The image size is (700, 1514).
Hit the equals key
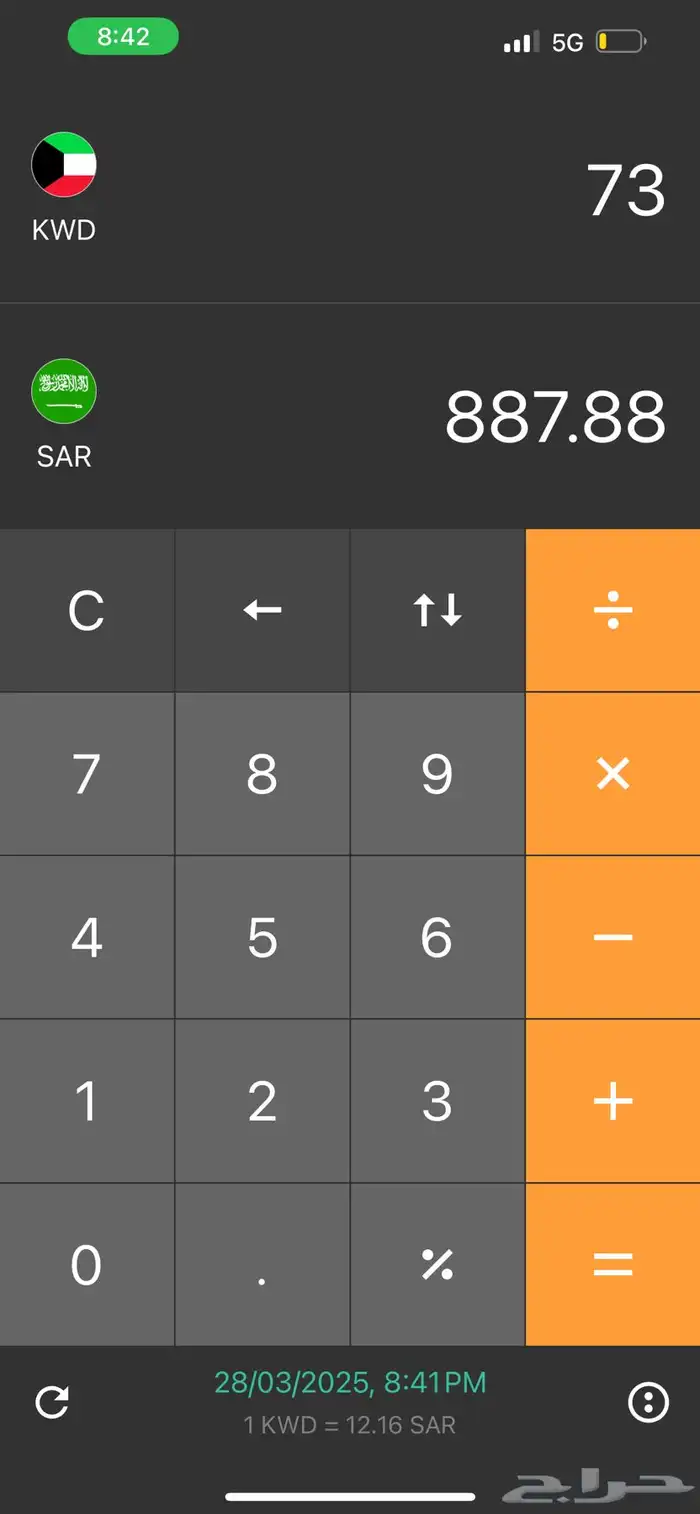612,1265
